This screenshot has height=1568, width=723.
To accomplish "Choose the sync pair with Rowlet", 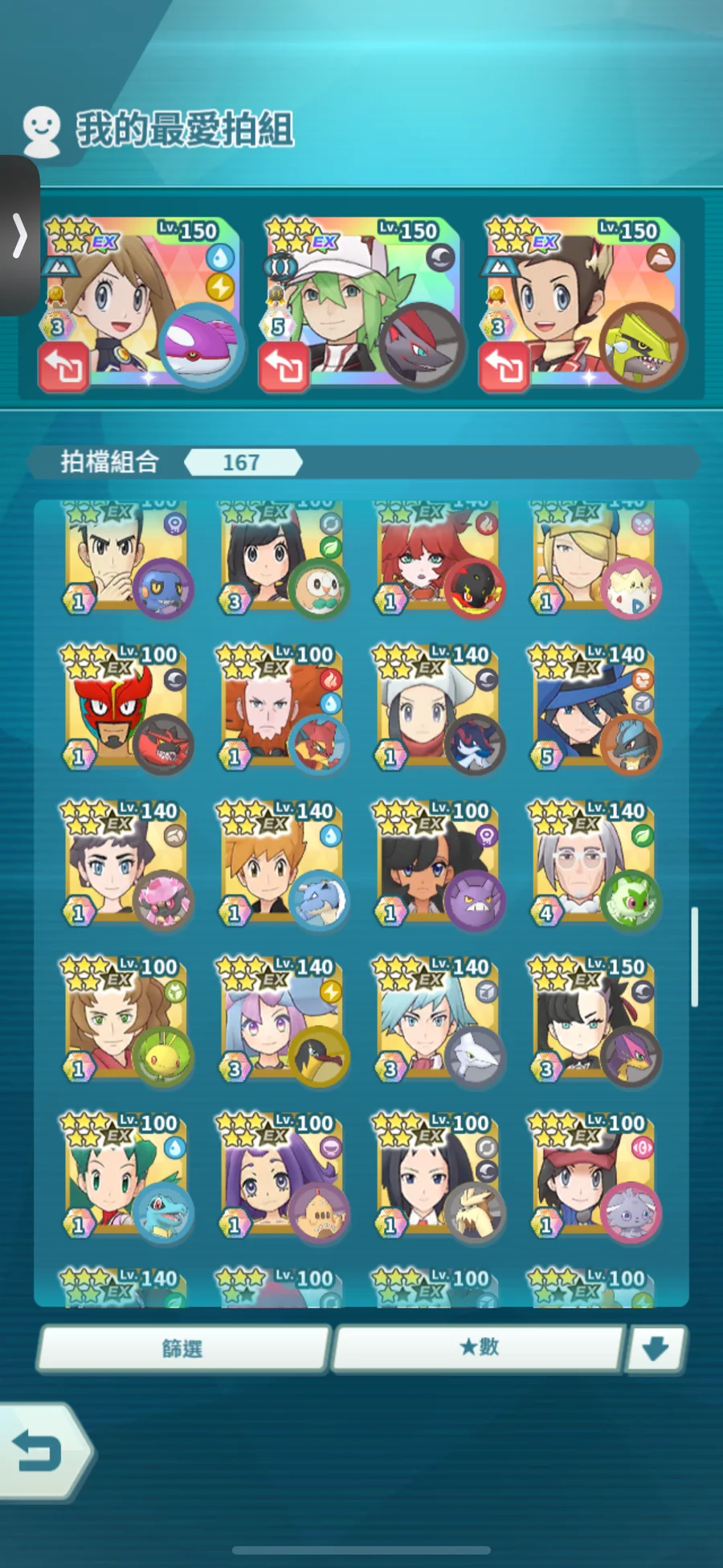I will coord(281,559).
